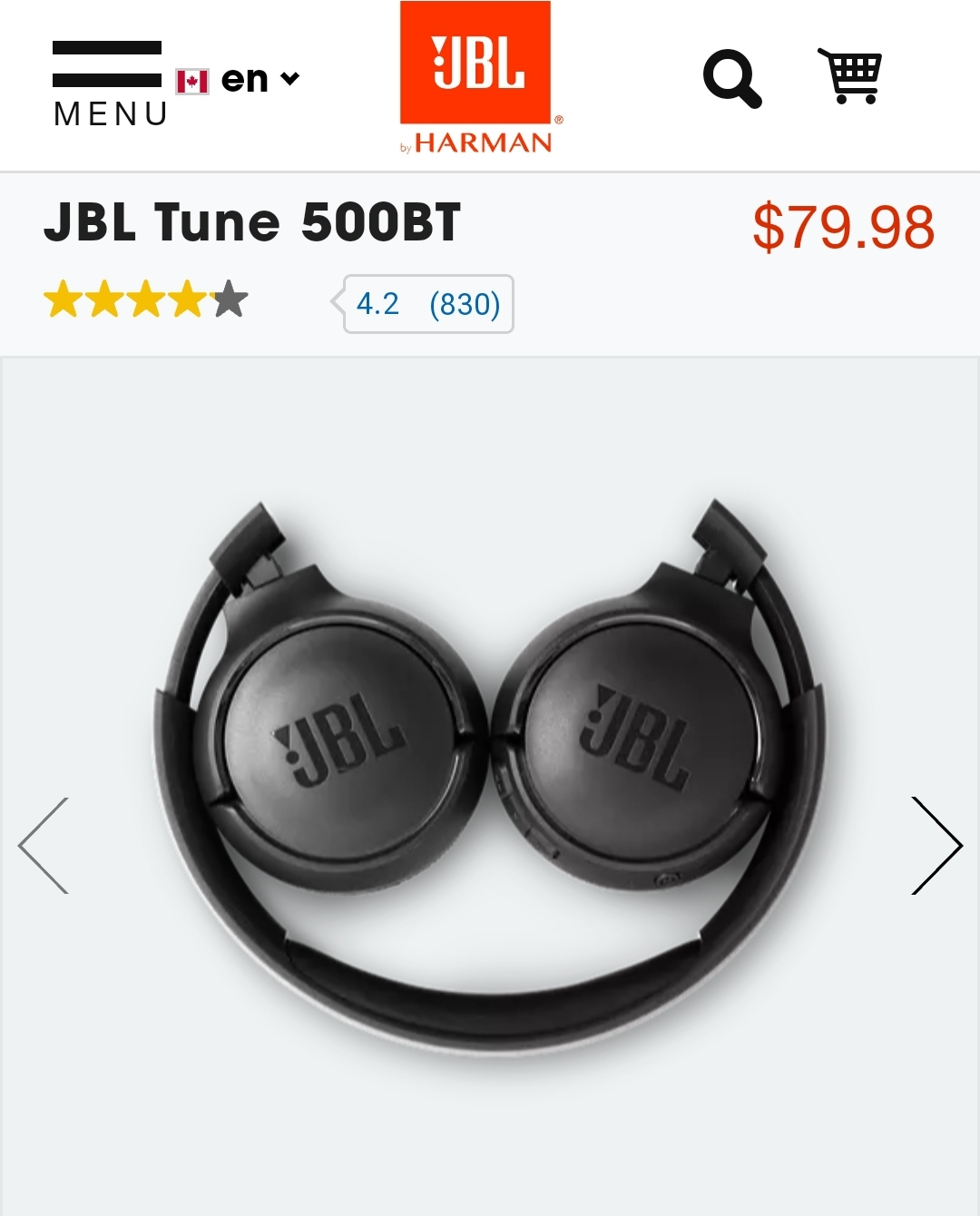The width and height of the screenshot is (980, 1216).
Task: Show the next product image
Action: tap(936, 846)
